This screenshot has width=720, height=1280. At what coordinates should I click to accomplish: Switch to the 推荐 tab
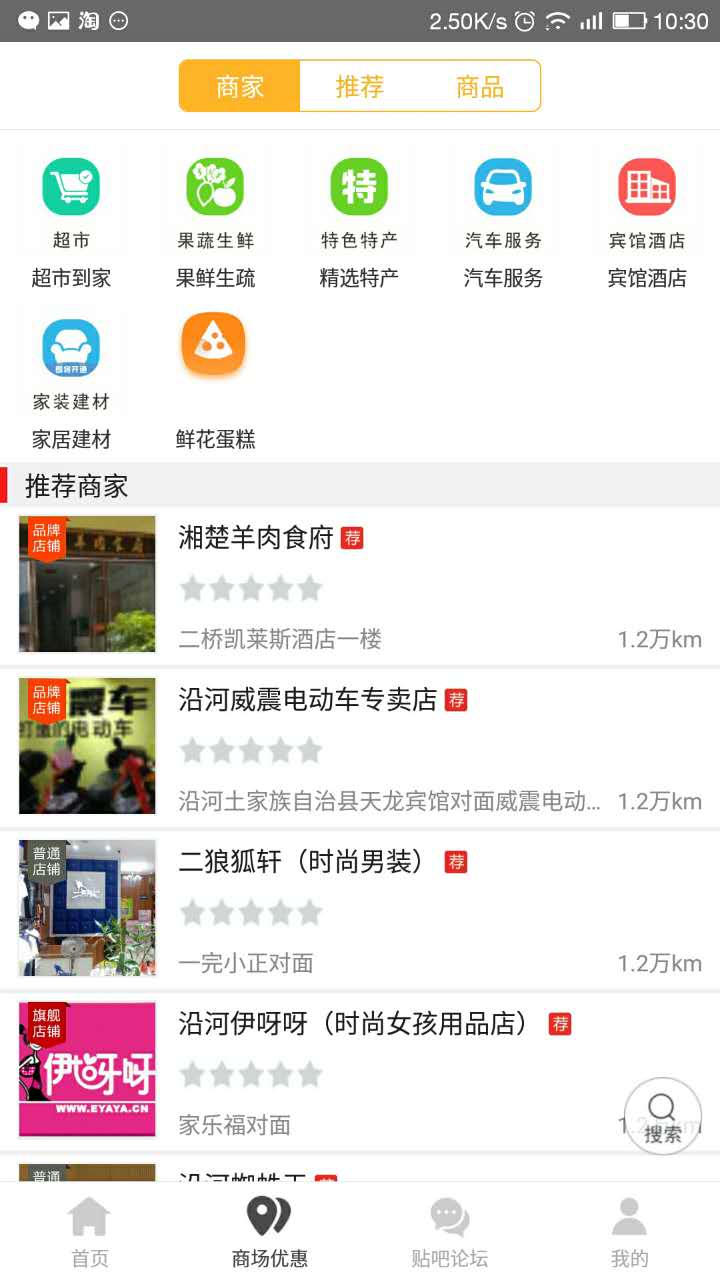(359, 86)
